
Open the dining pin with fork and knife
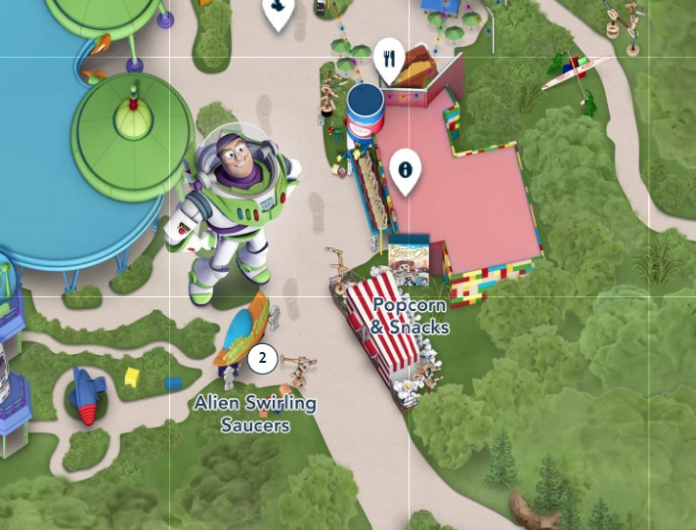click(x=389, y=58)
